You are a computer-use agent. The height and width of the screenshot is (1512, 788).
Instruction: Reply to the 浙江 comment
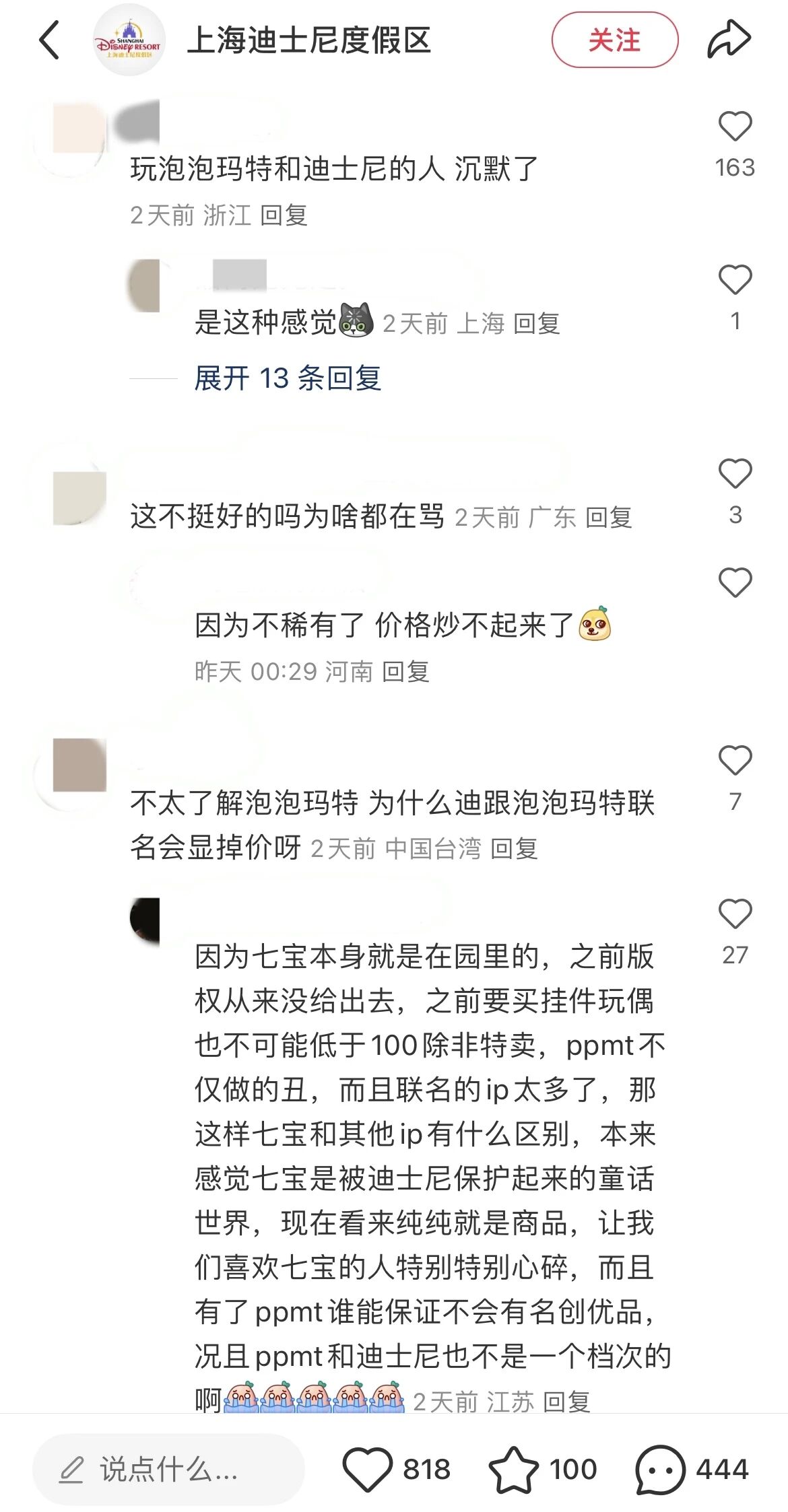284,216
